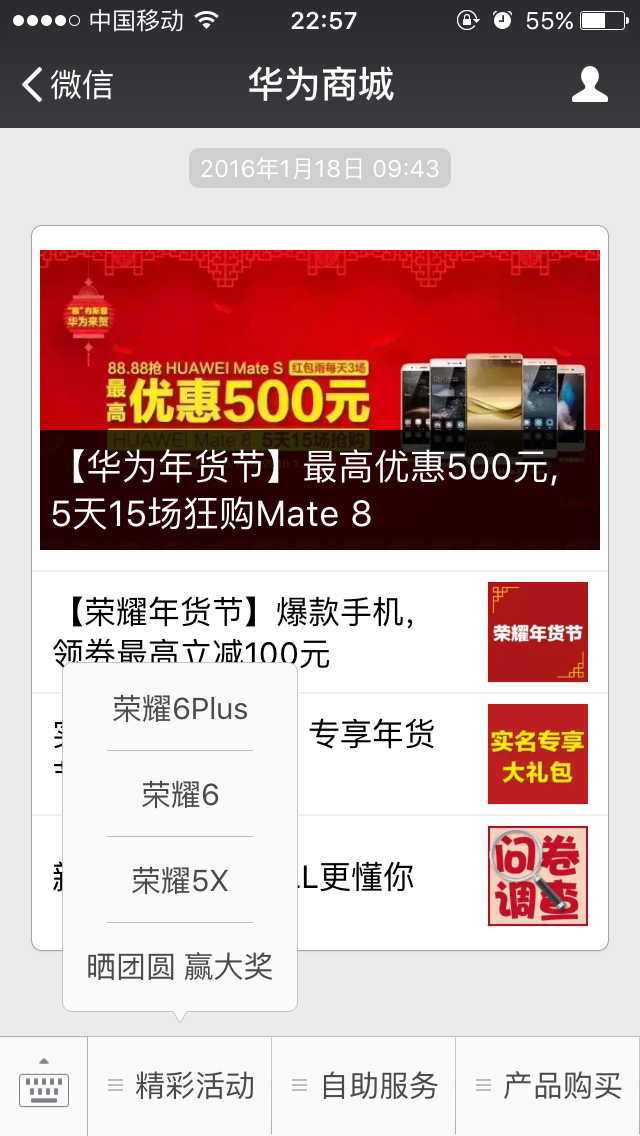Switch to keyboard input mode
The width and height of the screenshot is (640, 1136).
point(44,1086)
